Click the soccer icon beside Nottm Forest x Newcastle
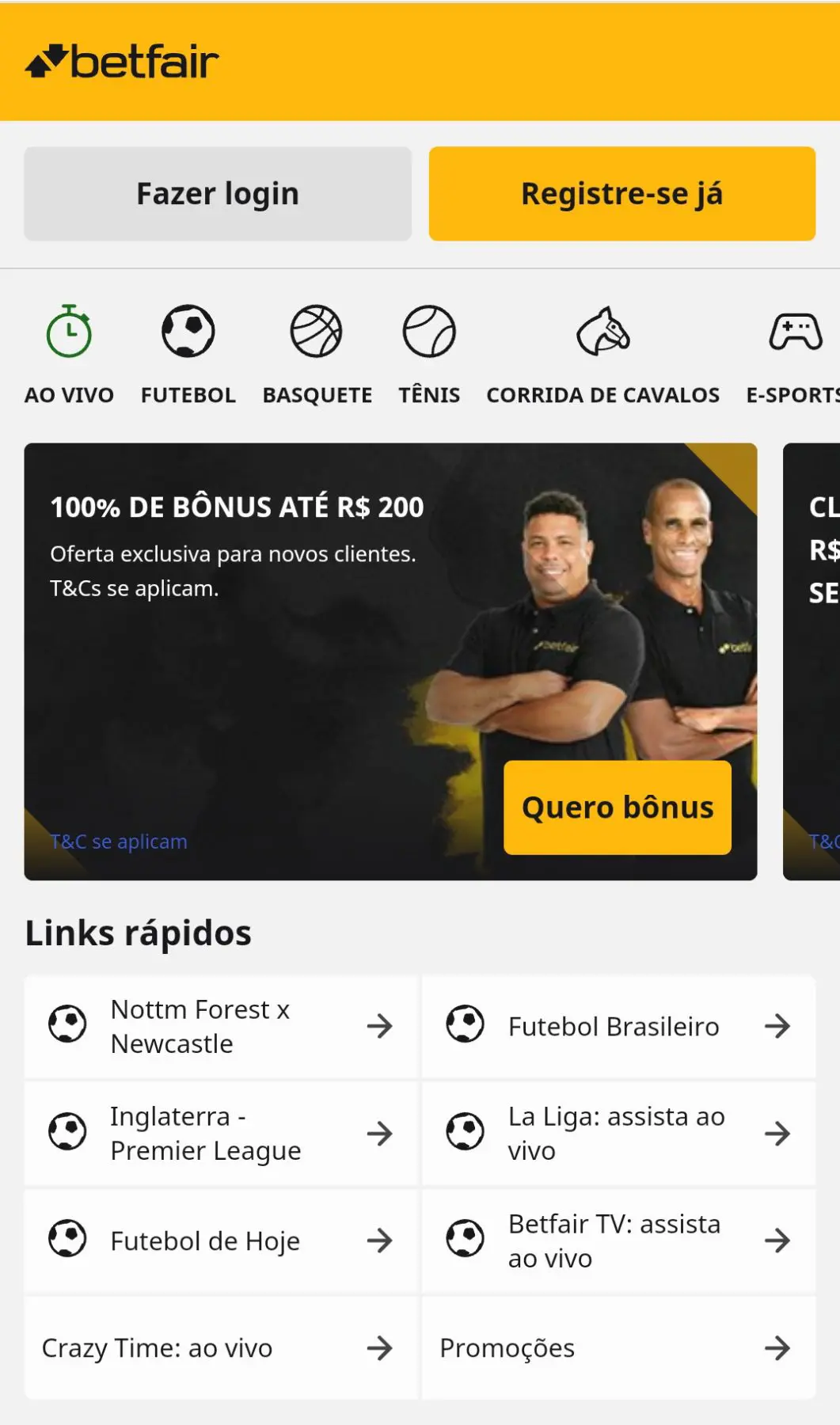Screen dimensions: 840x1425 pos(67,1026)
